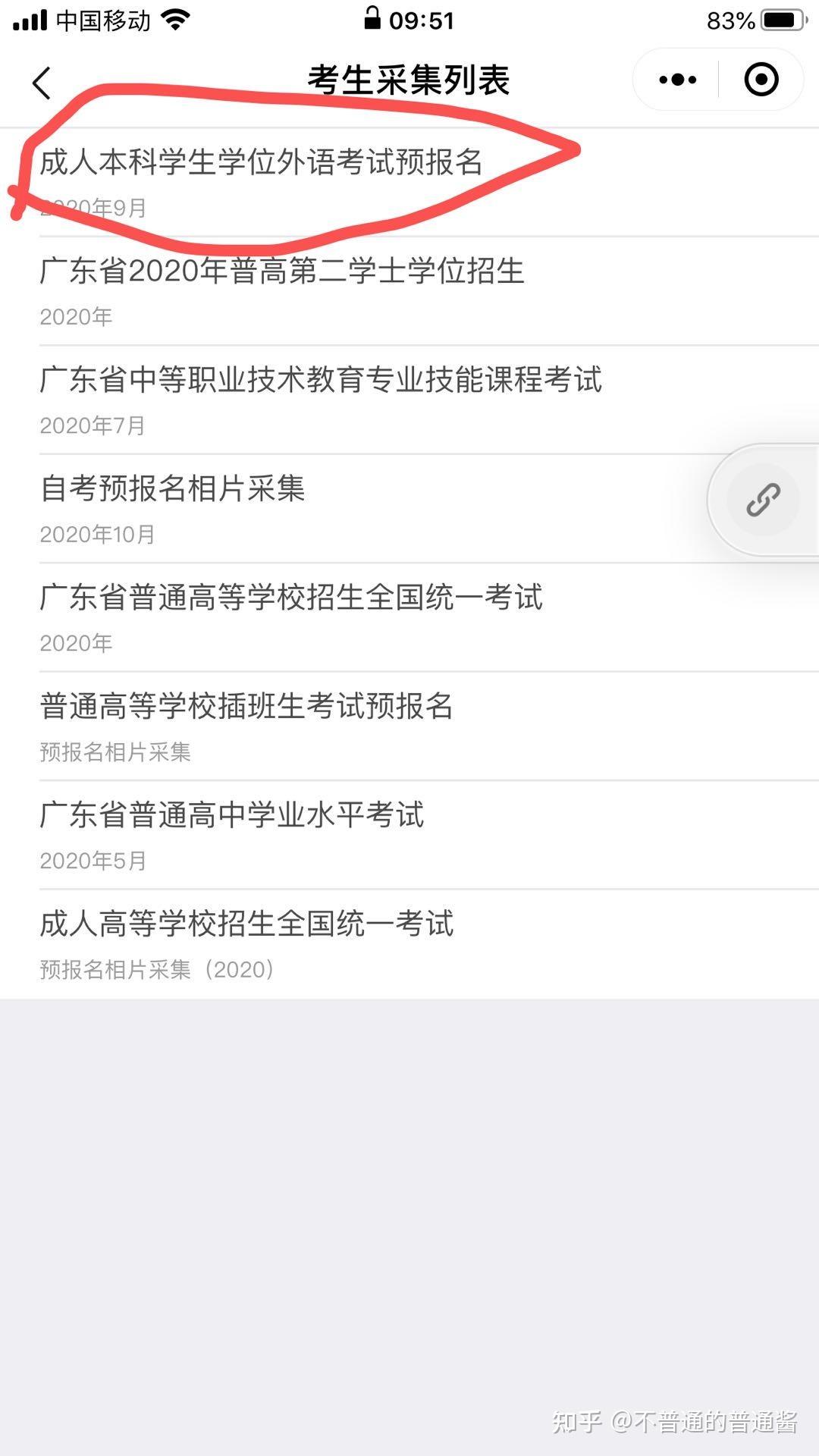Open 成人高等学校招生全国统一考试

[248, 924]
